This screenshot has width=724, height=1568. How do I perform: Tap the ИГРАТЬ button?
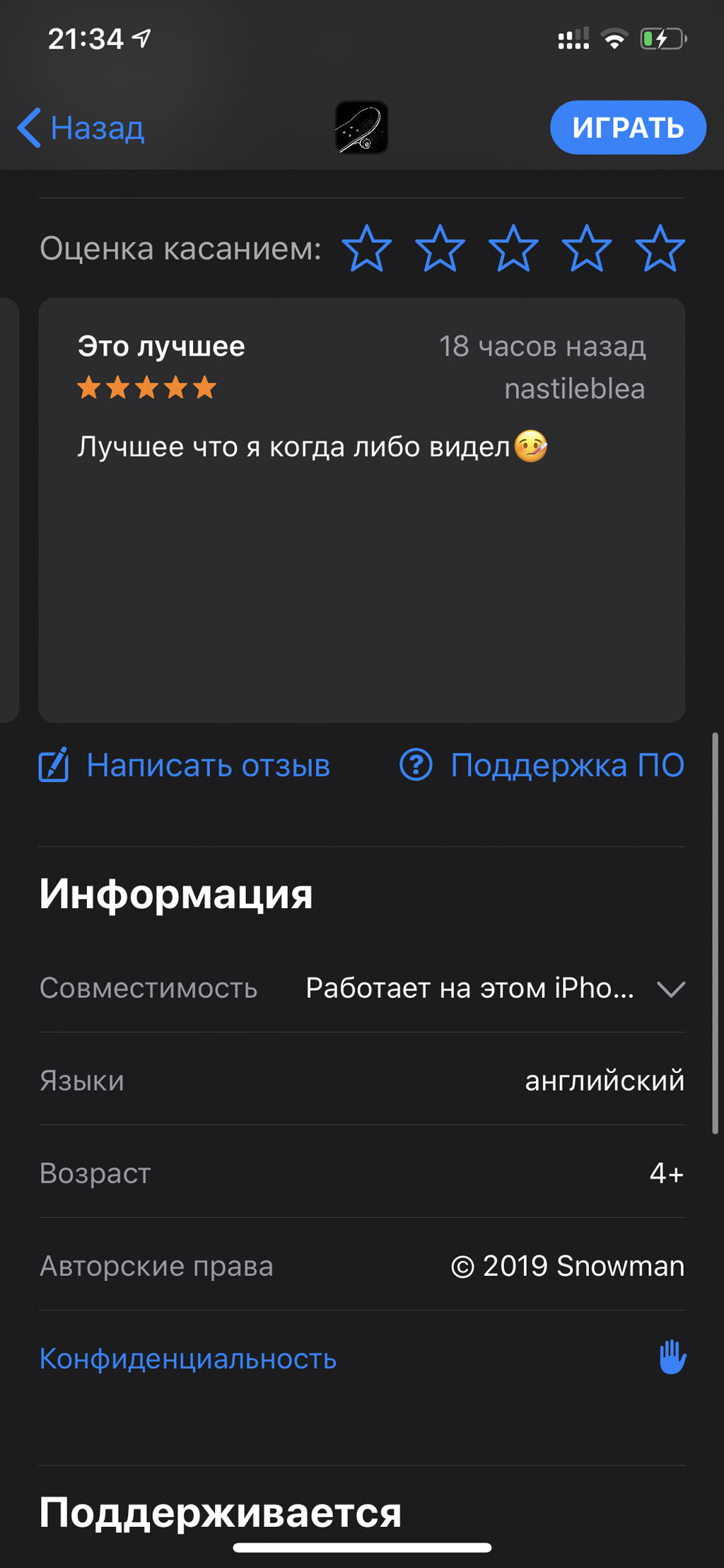pos(628,128)
